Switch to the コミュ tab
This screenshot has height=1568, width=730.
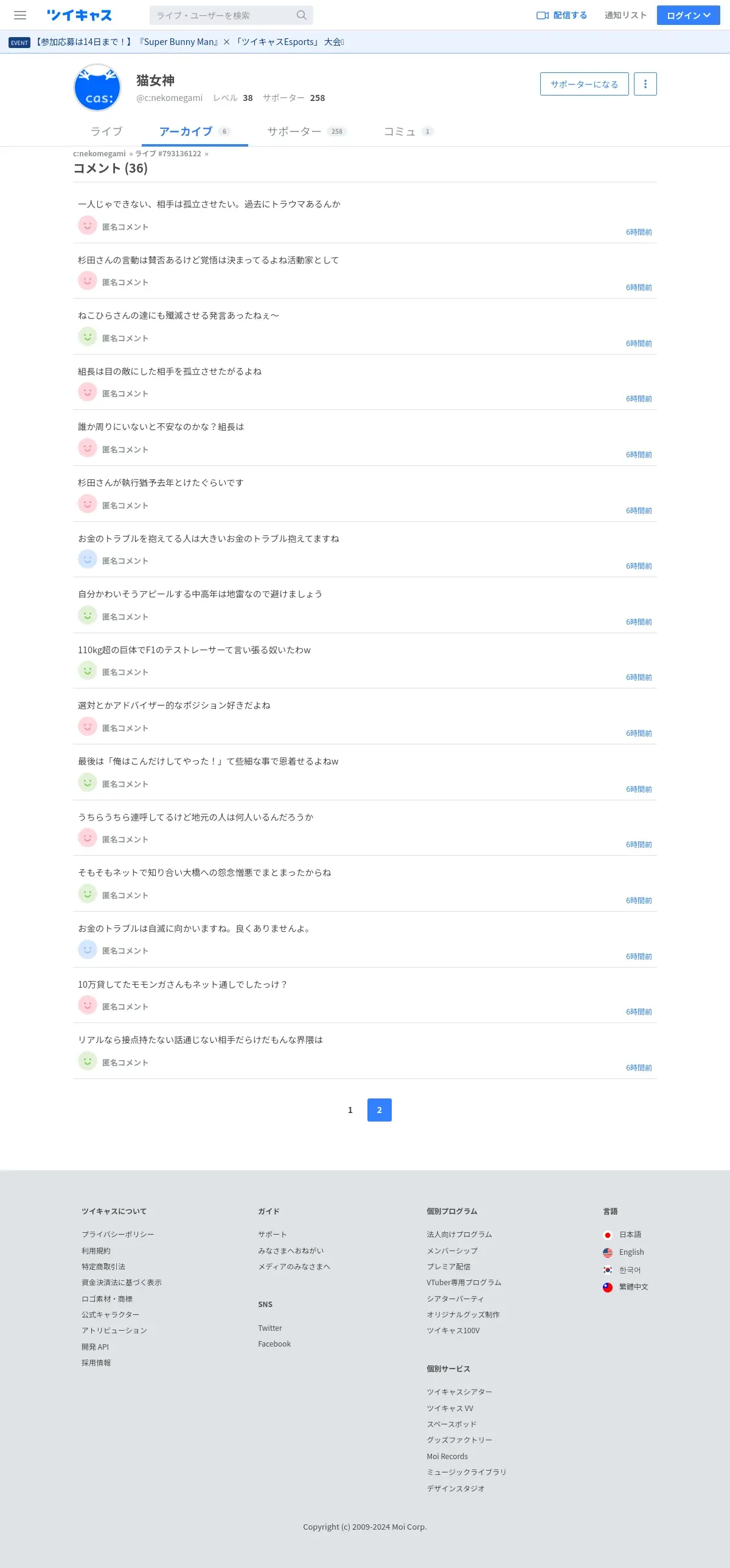click(x=408, y=131)
